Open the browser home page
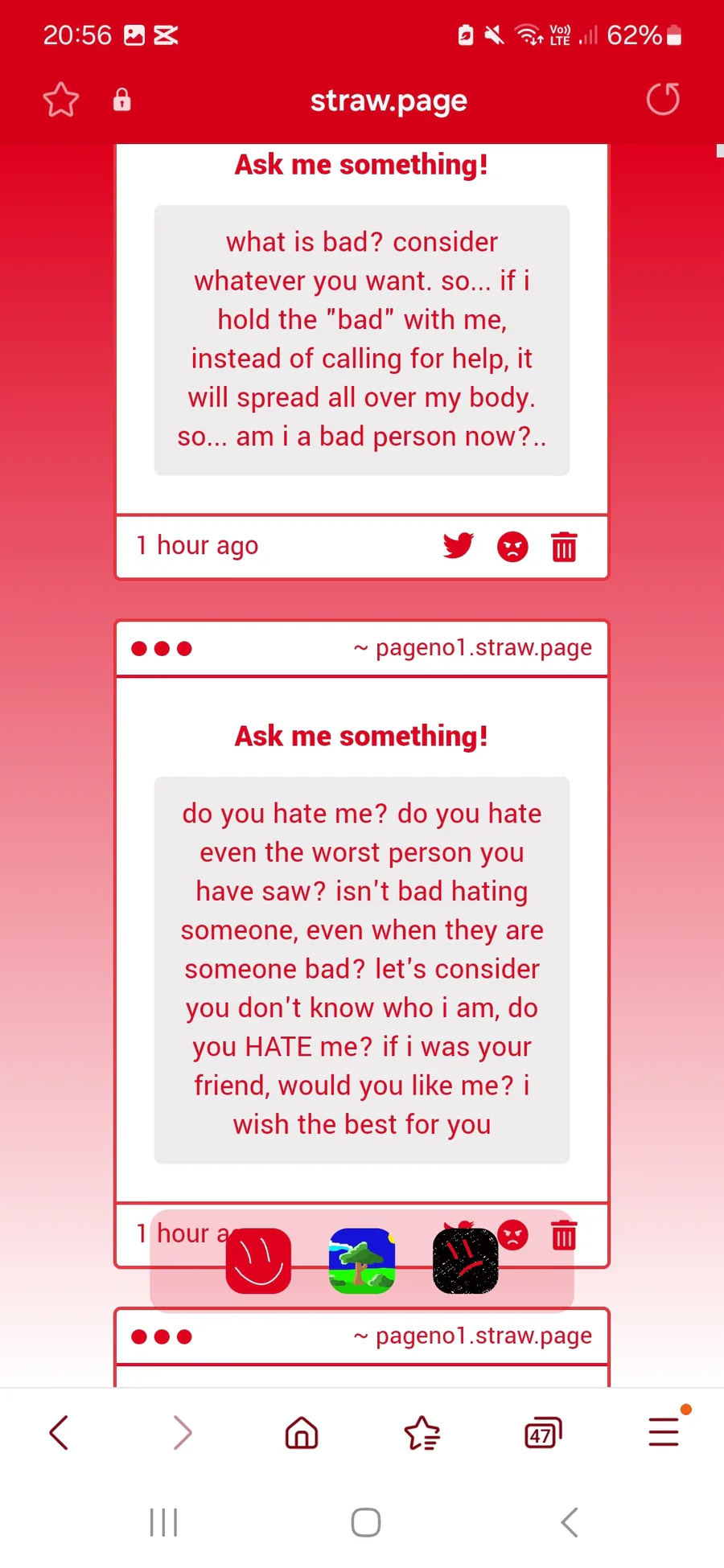Image resolution: width=724 pixels, height=1568 pixels. 302,1432
